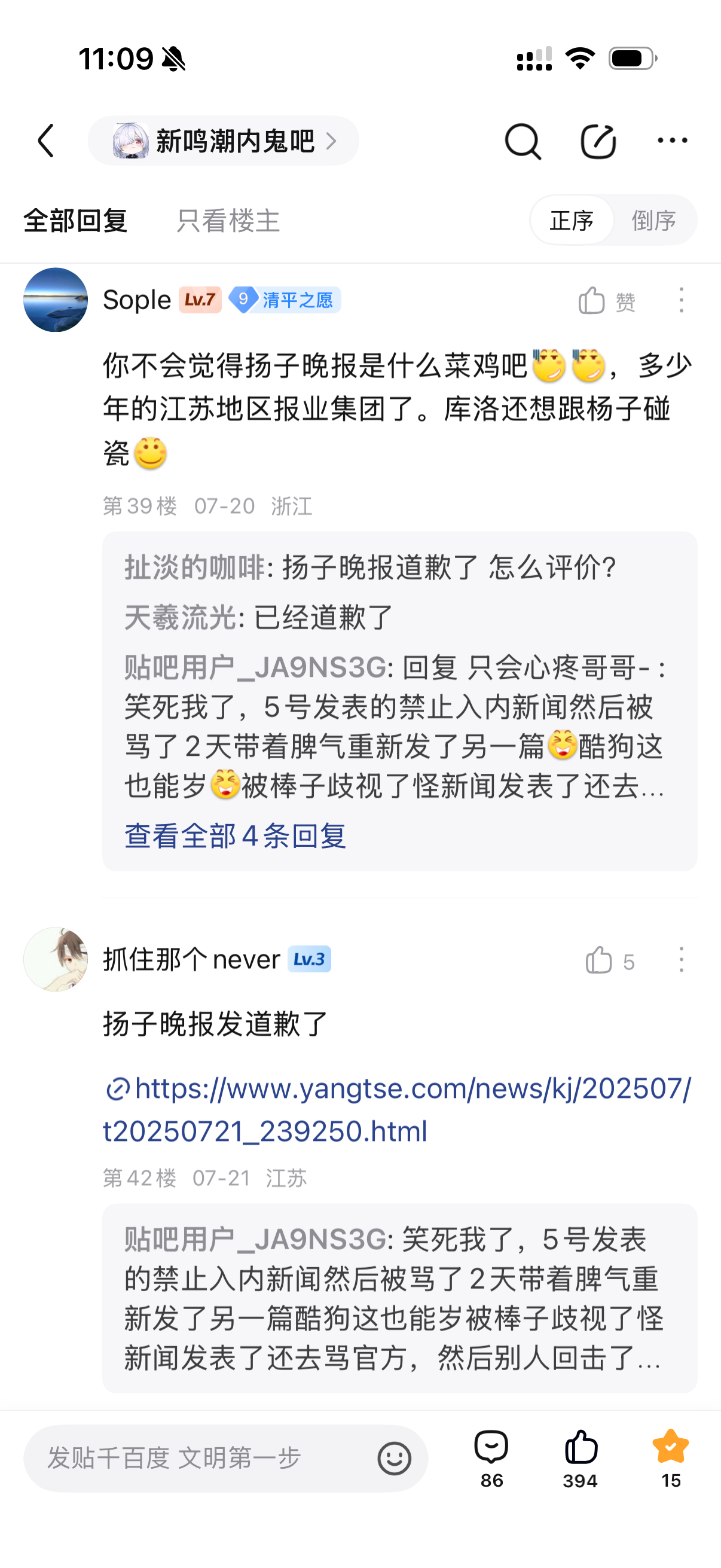This screenshot has width=721, height=1568.
Task: Open emoji picker in reply bar
Action: coord(394,1459)
